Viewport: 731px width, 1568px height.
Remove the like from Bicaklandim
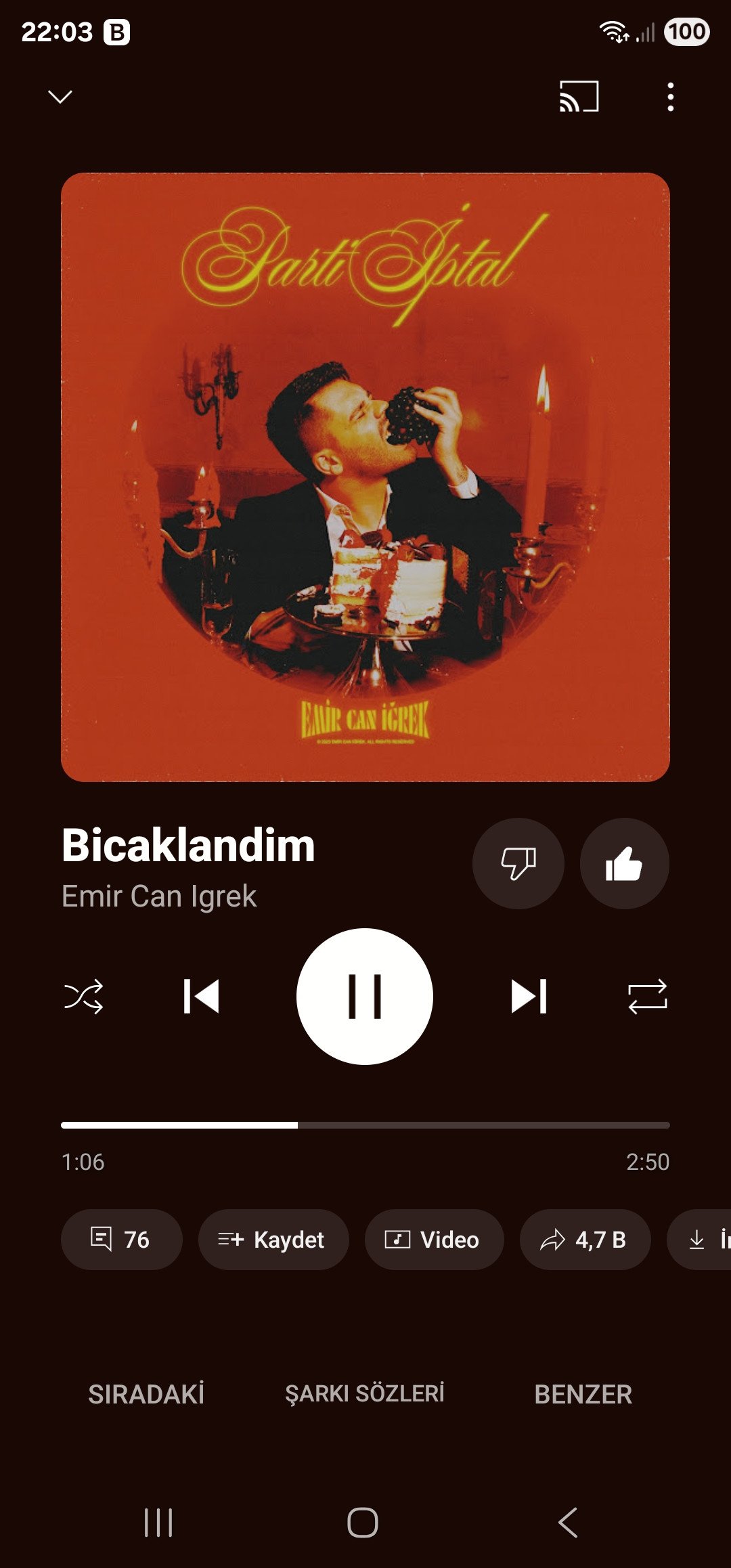point(624,863)
